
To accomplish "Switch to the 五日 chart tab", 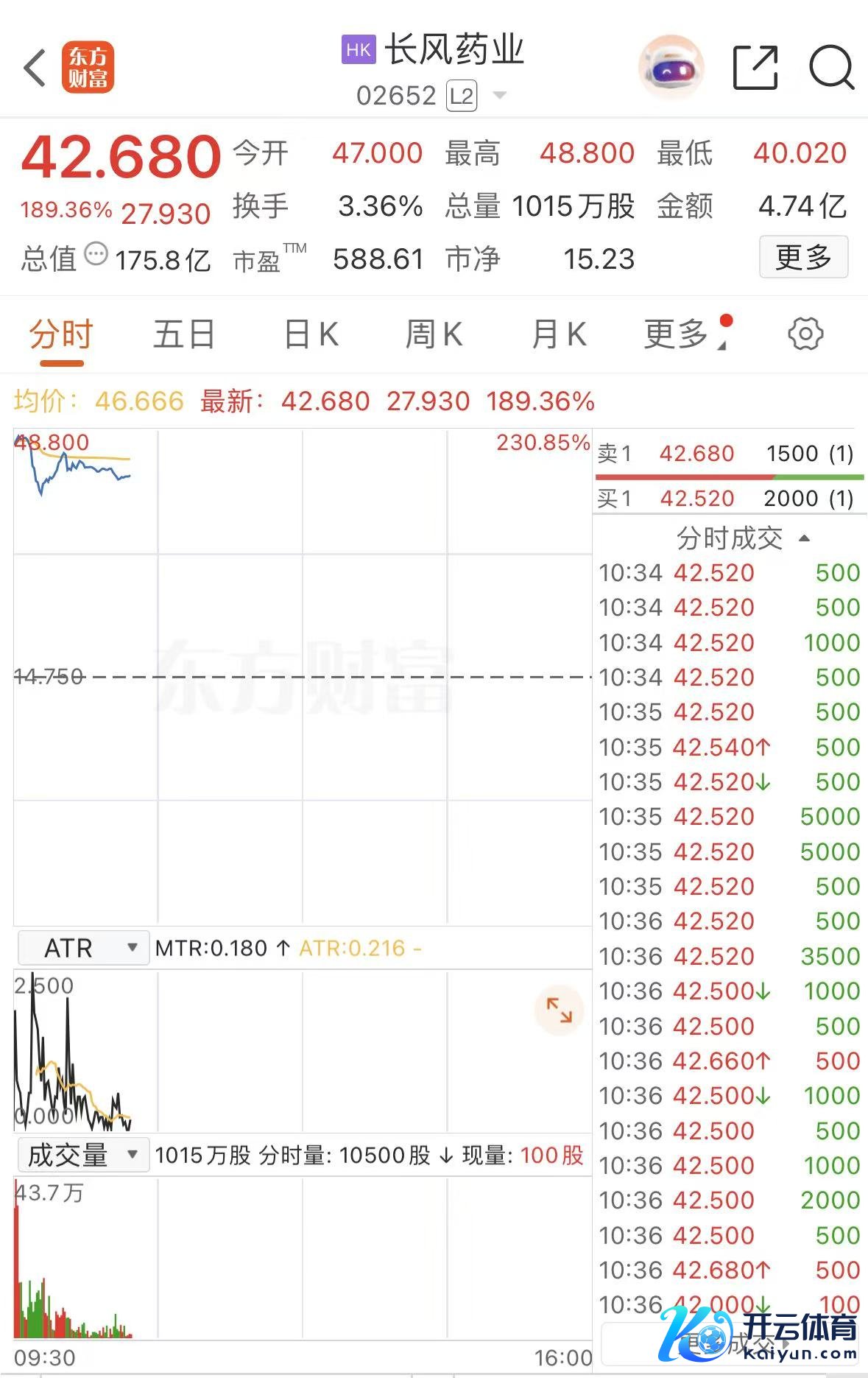I will click(x=184, y=334).
